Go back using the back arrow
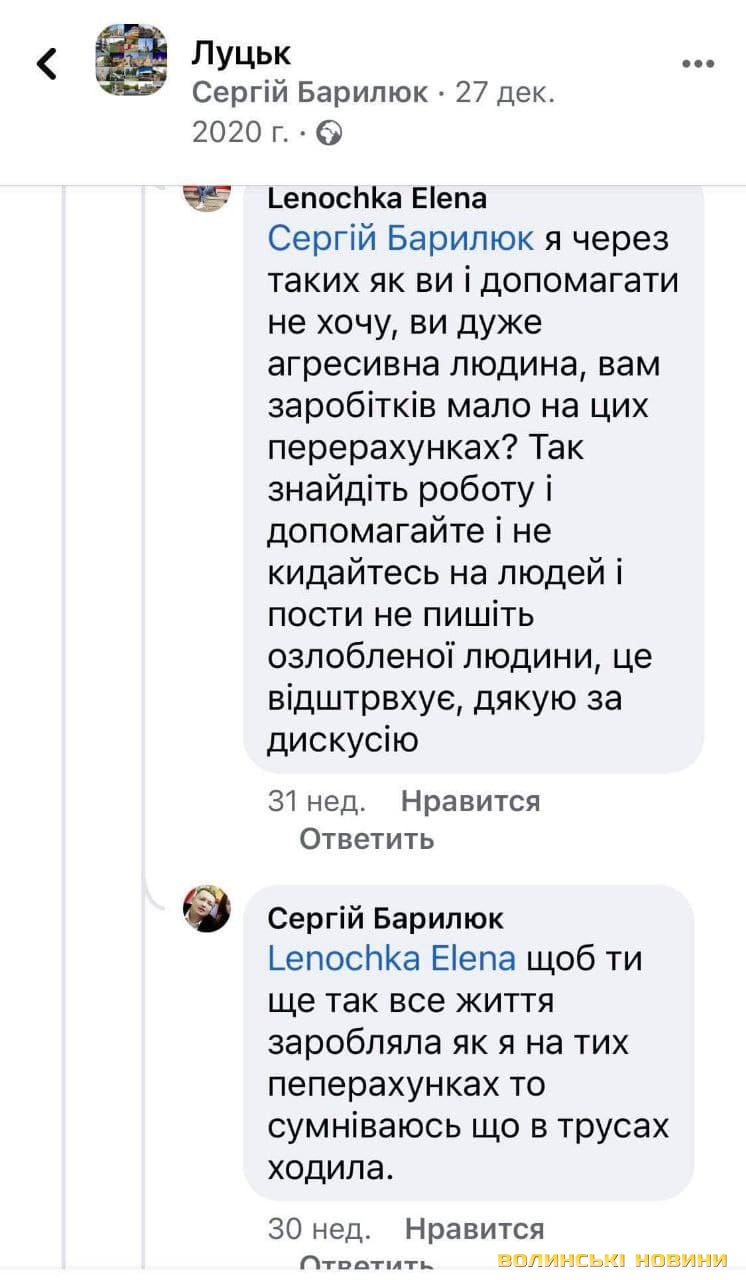Viewport: 746px width, 1280px height. pyautogui.click(x=47, y=65)
